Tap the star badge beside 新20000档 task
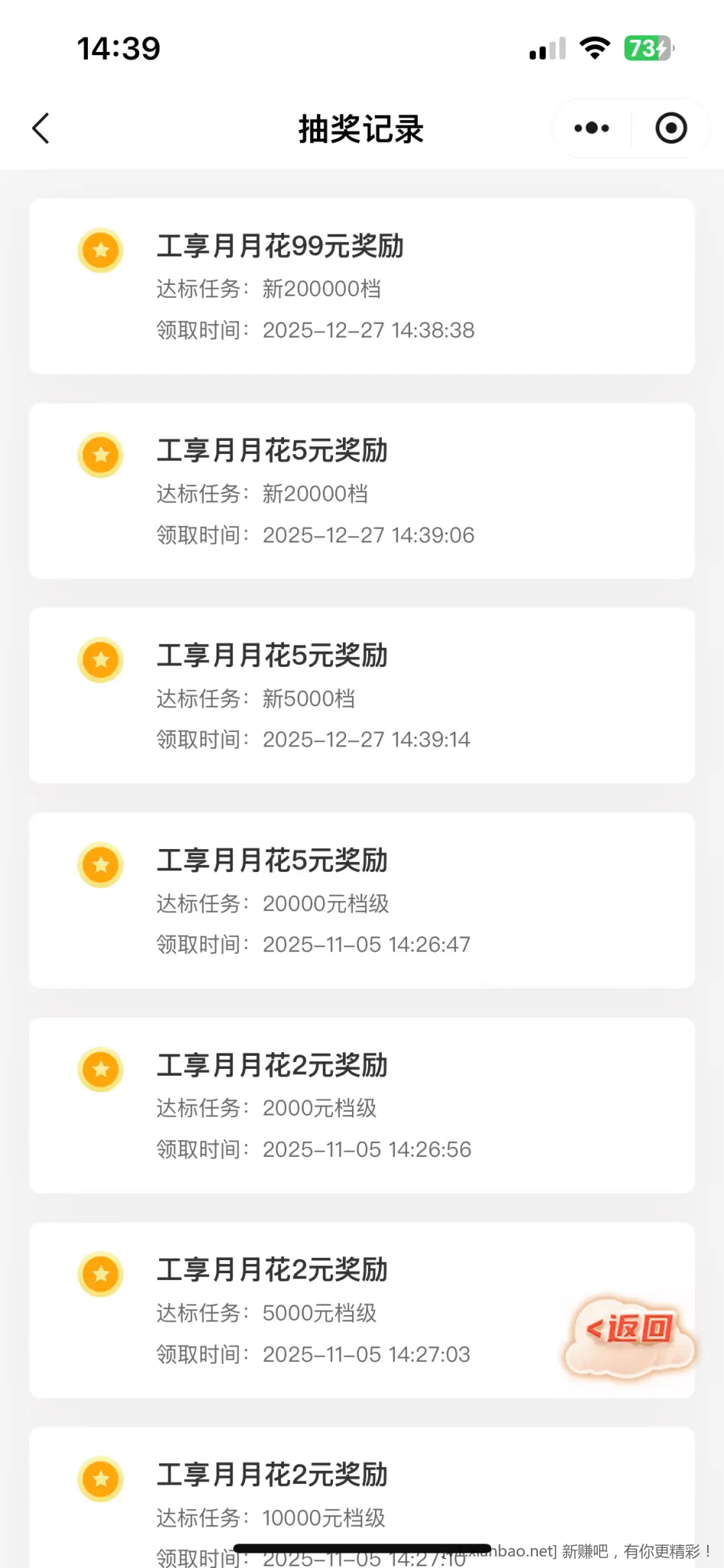Viewport: 724px width, 1568px height. 100,455
